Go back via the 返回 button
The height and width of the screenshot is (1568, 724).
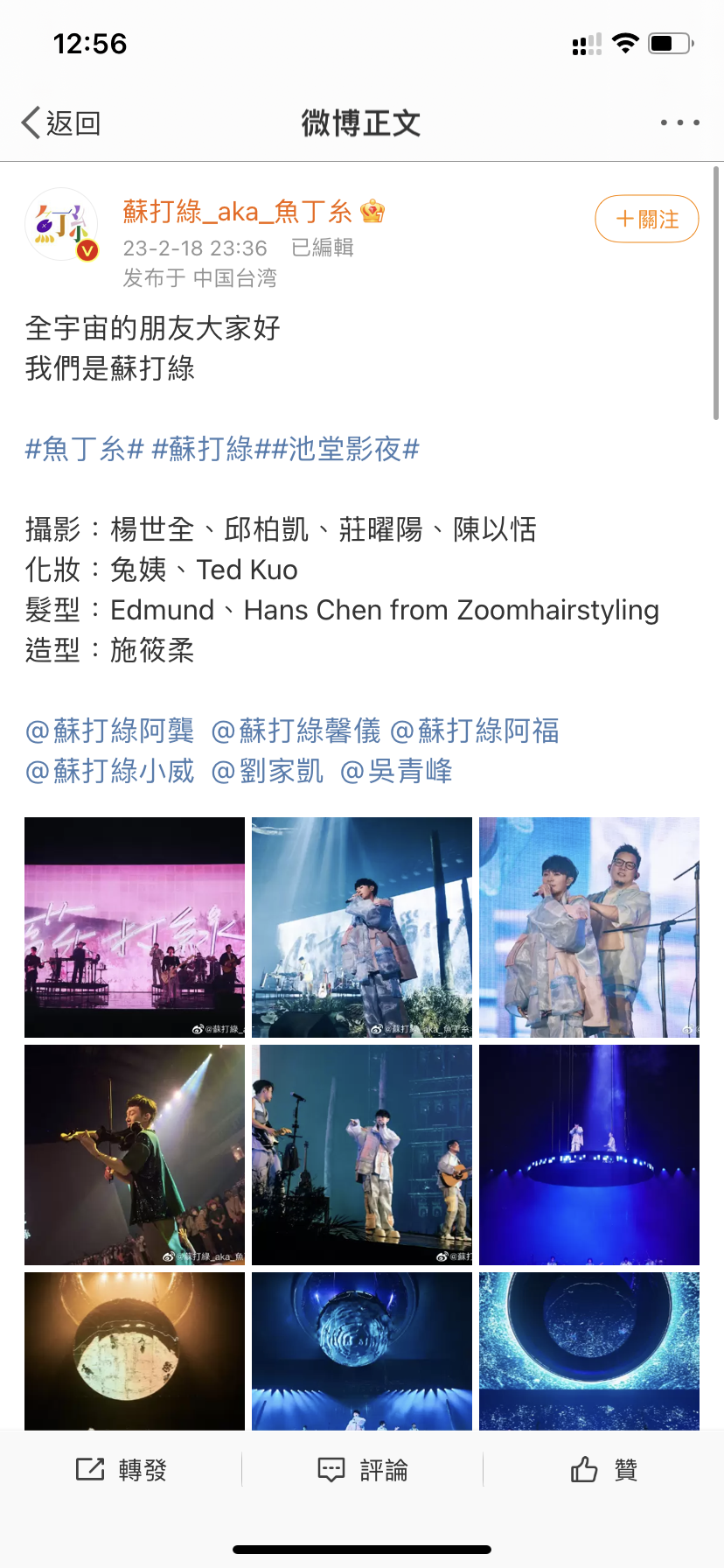pyautogui.click(x=61, y=123)
